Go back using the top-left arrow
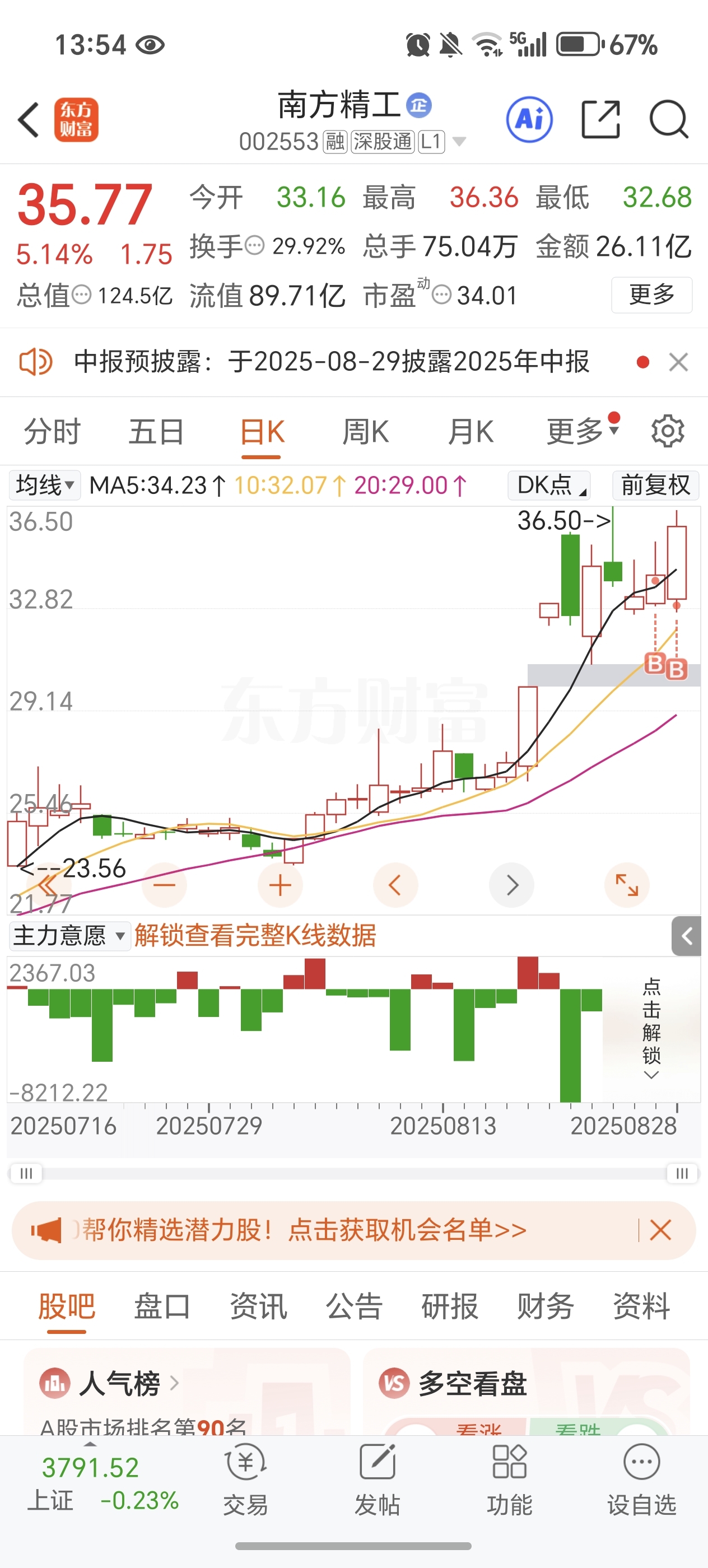 (x=29, y=120)
